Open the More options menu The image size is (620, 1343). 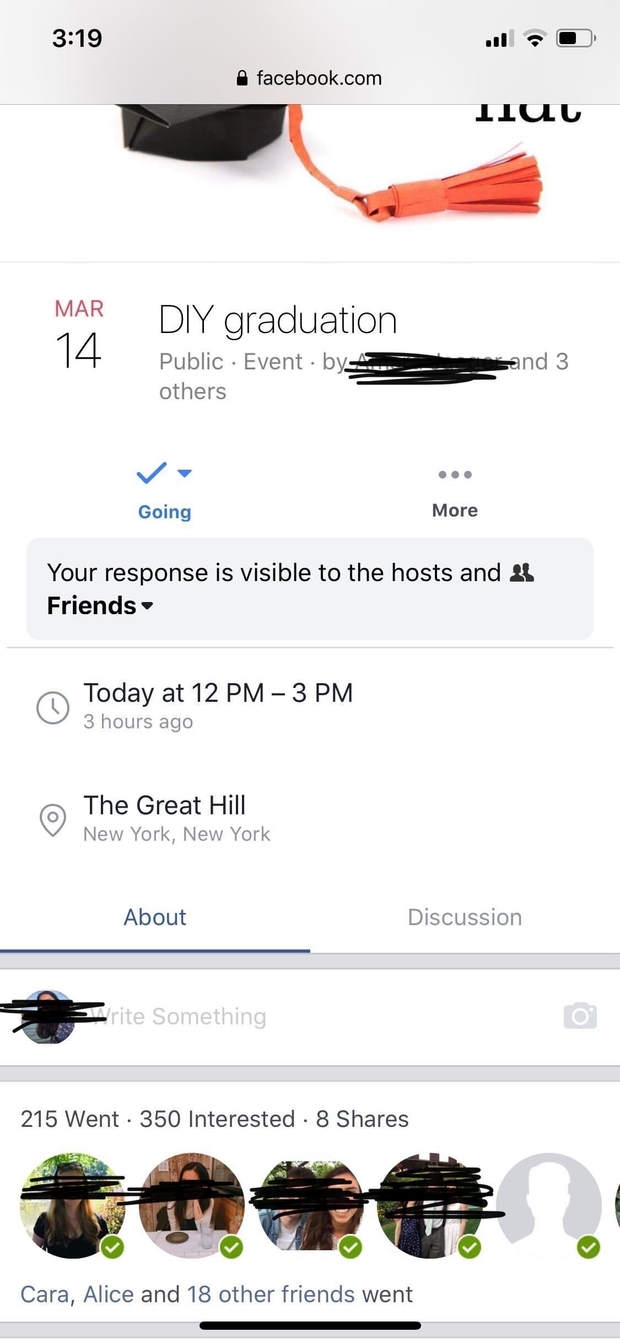click(454, 491)
